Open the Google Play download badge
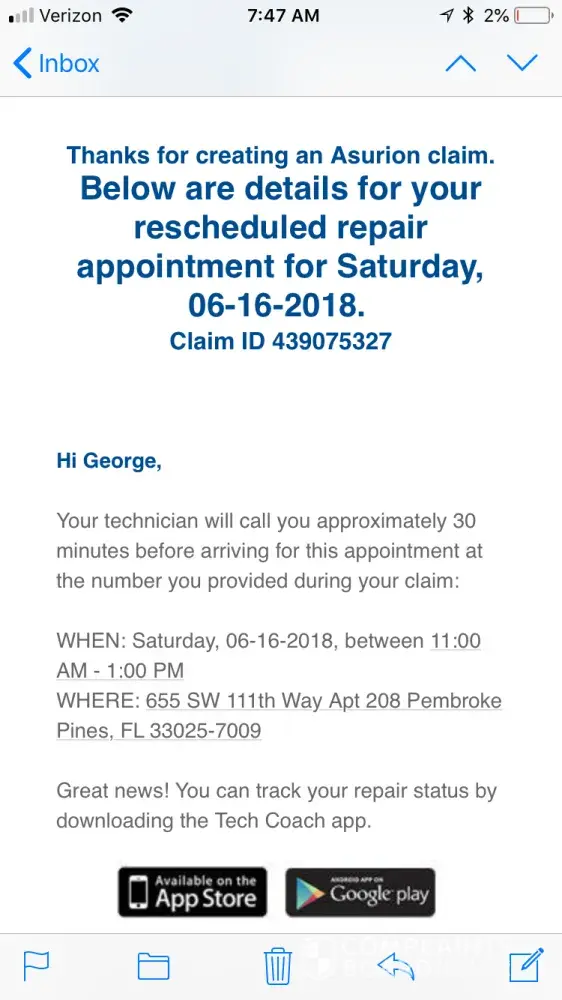The image size is (562, 1000). (x=360, y=892)
